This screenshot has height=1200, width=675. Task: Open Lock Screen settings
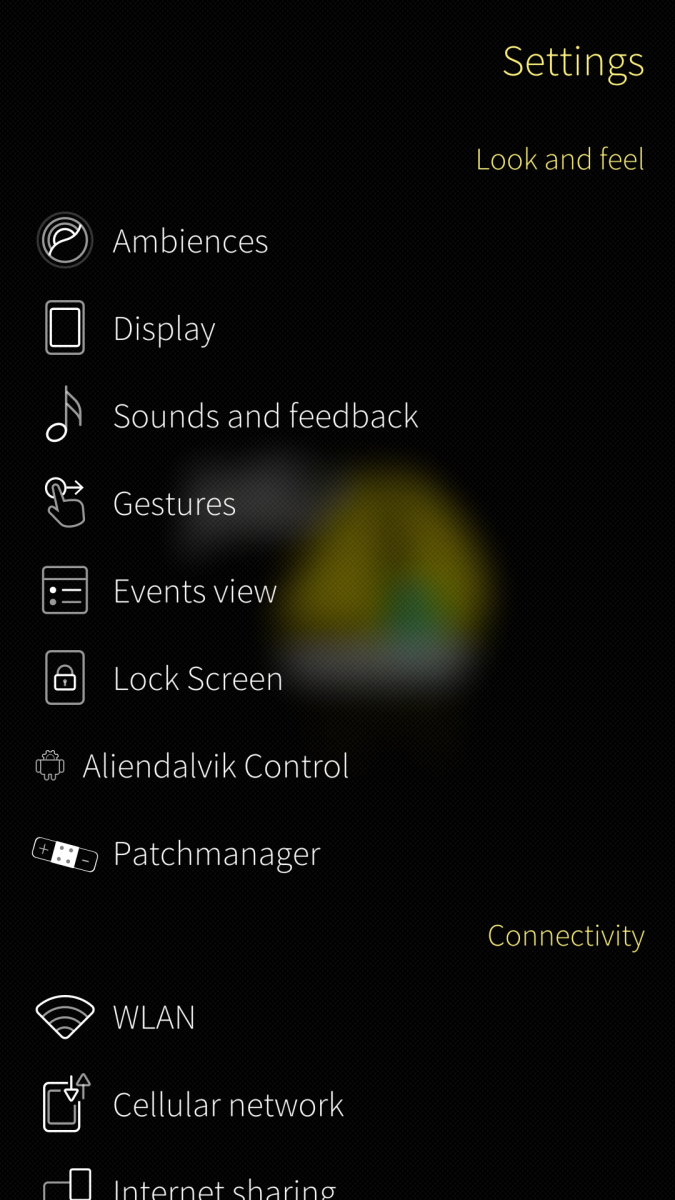pos(337,678)
